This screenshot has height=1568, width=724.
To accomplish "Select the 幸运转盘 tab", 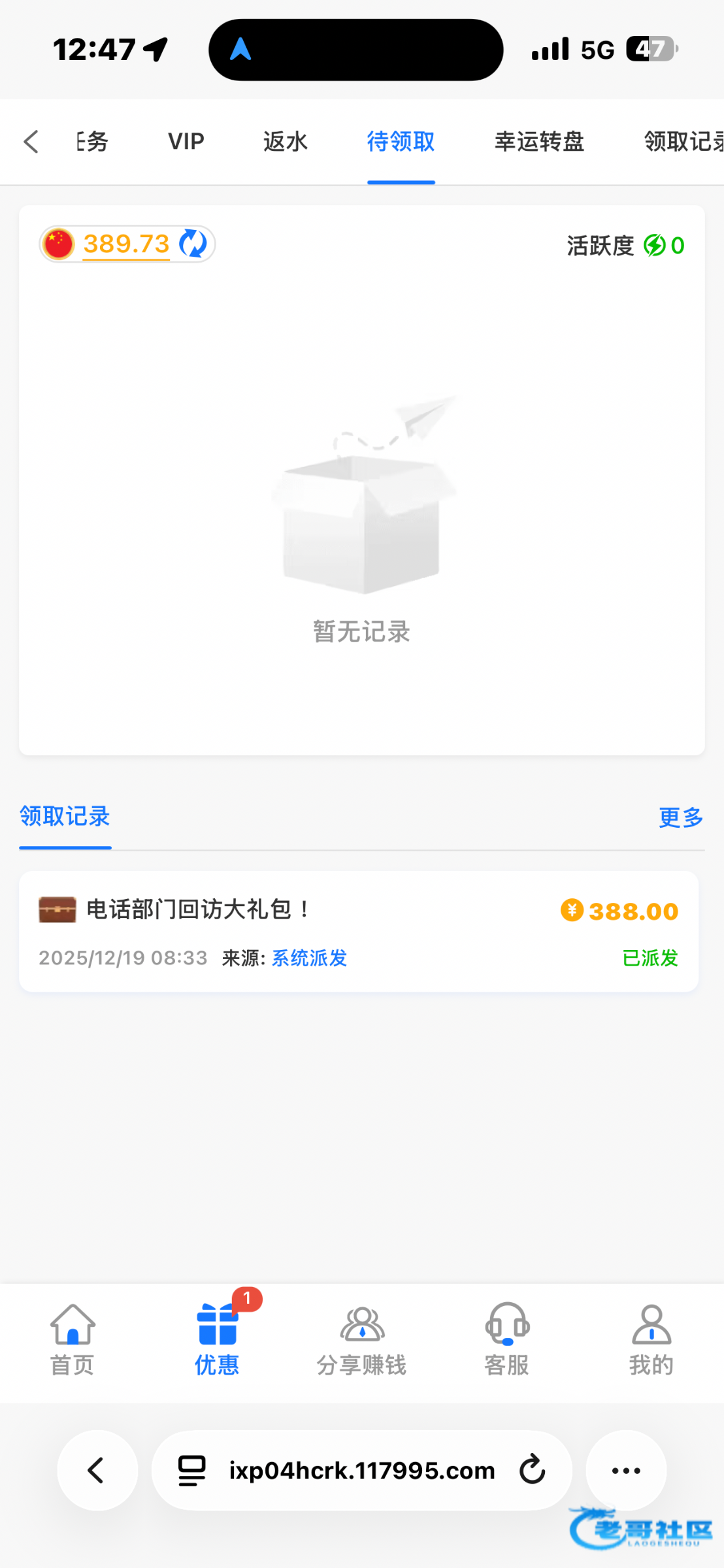I will 539,142.
